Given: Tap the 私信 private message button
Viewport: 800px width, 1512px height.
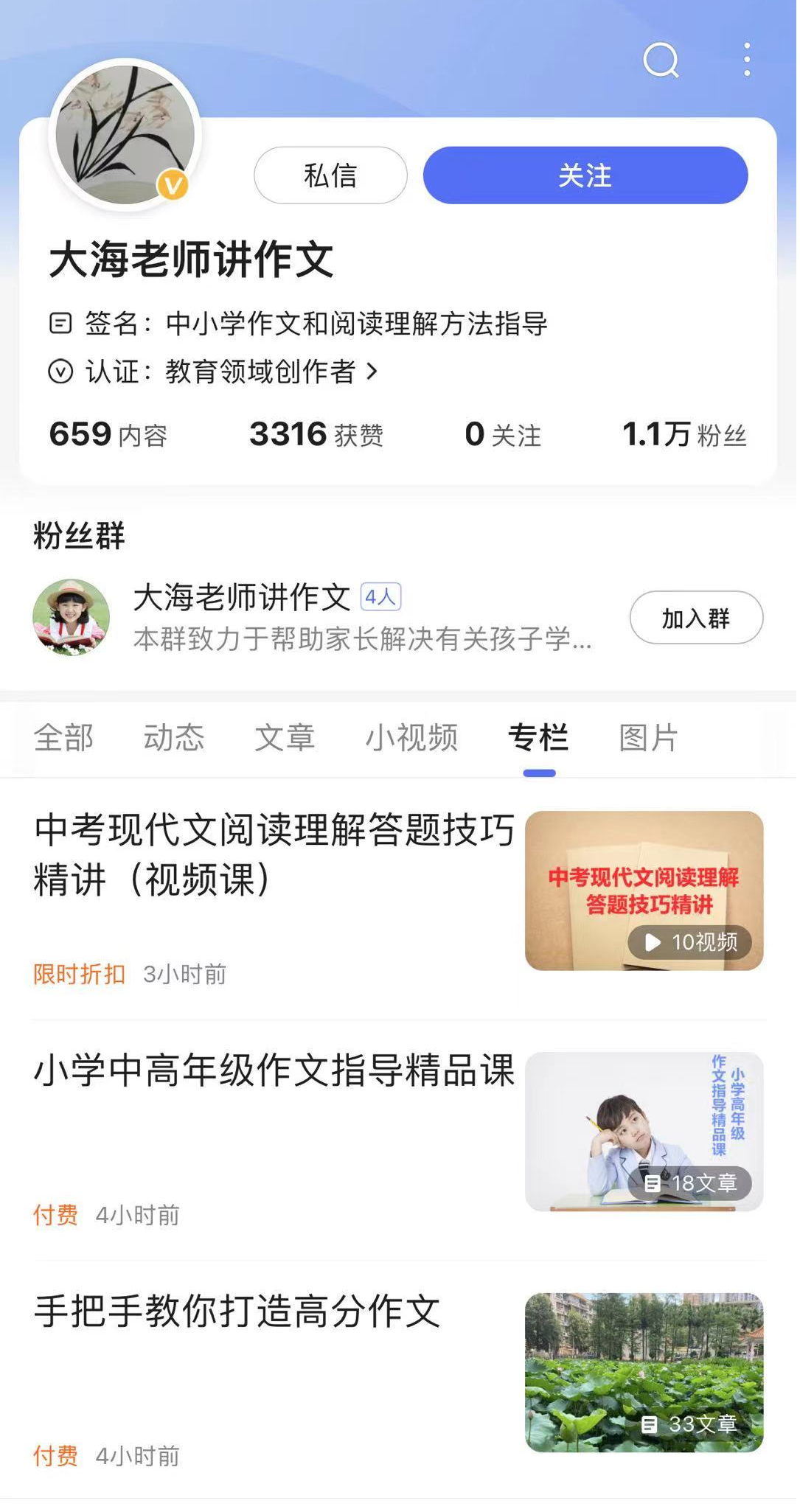Looking at the screenshot, I should tap(330, 175).
